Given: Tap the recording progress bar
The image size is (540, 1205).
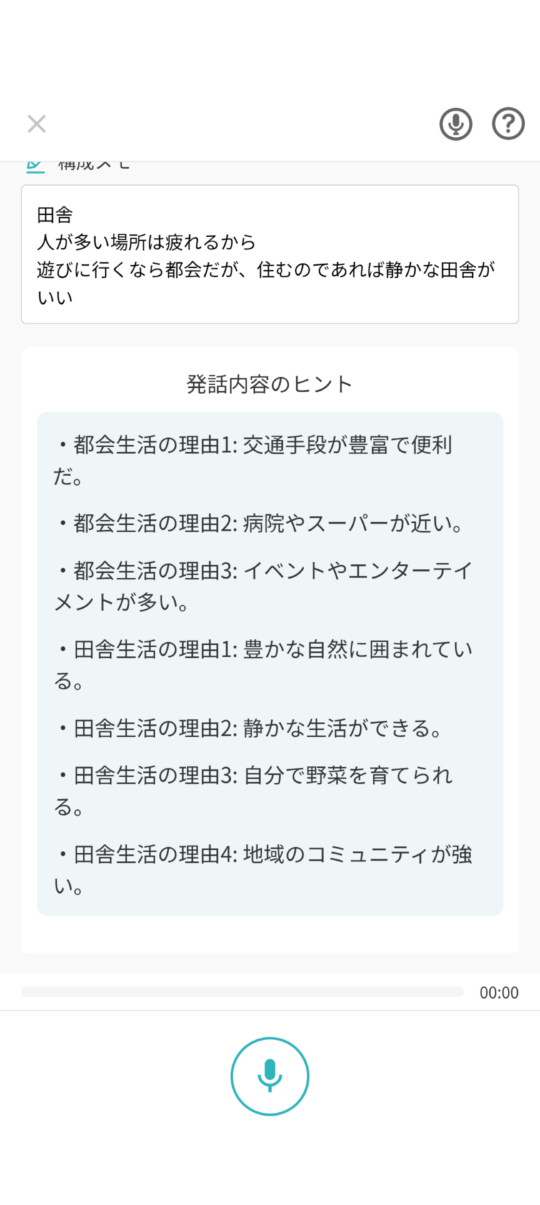Looking at the screenshot, I should coord(243,992).
